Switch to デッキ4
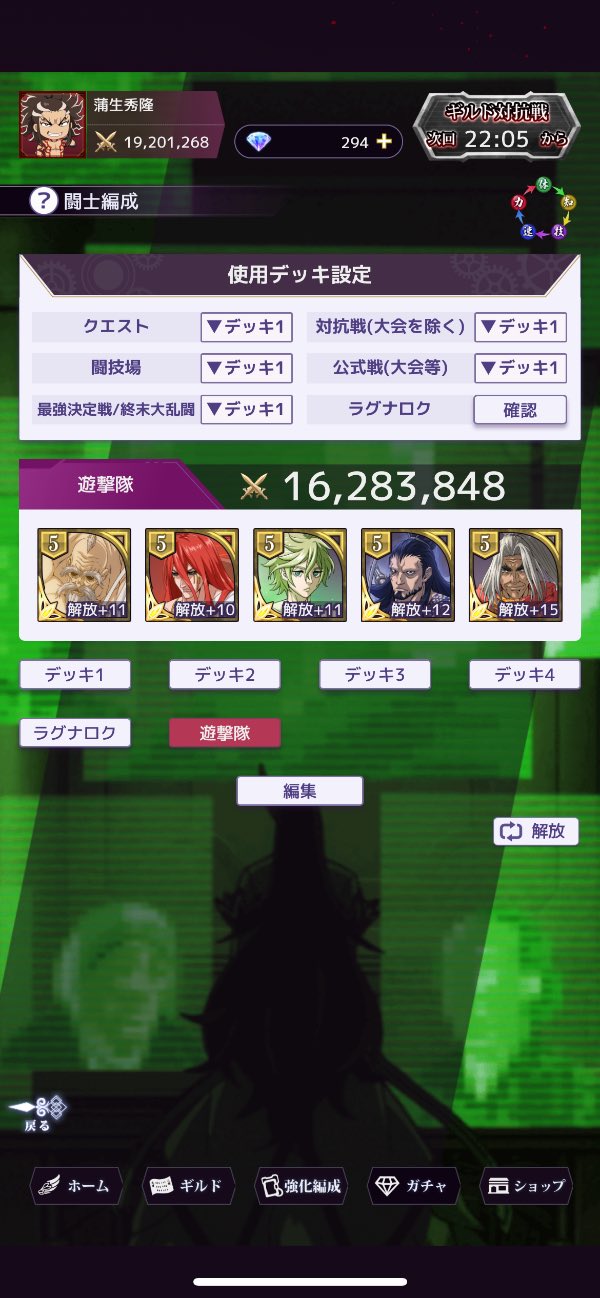 click(x=525, y=675)
